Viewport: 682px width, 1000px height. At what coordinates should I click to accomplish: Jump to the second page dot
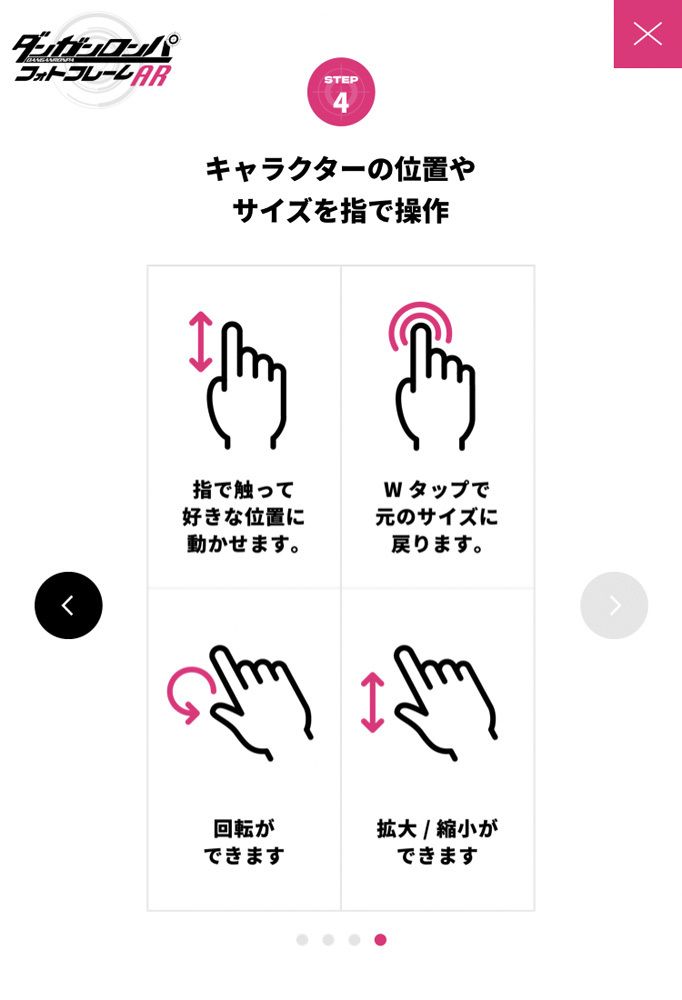(x=328, y=940)
